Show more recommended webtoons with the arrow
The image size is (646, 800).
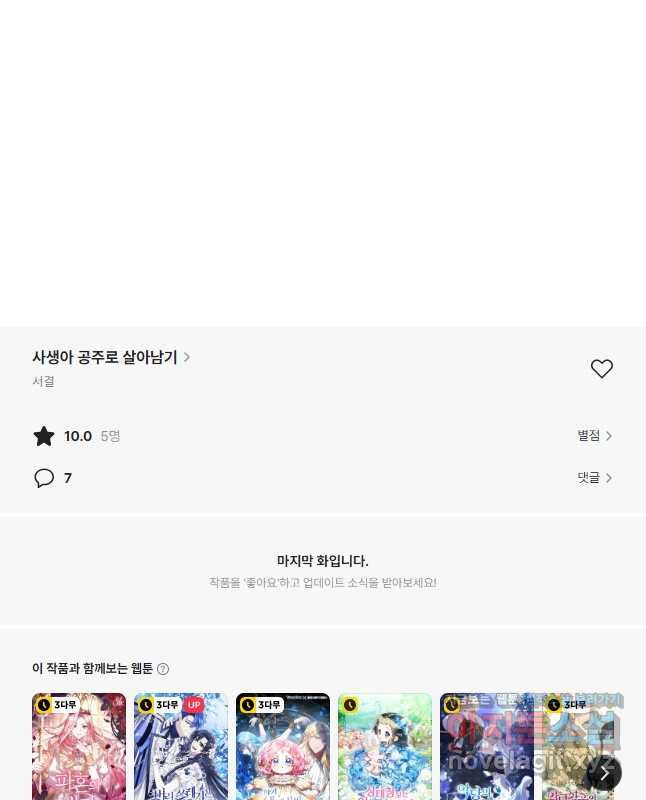tap(603, 773)
